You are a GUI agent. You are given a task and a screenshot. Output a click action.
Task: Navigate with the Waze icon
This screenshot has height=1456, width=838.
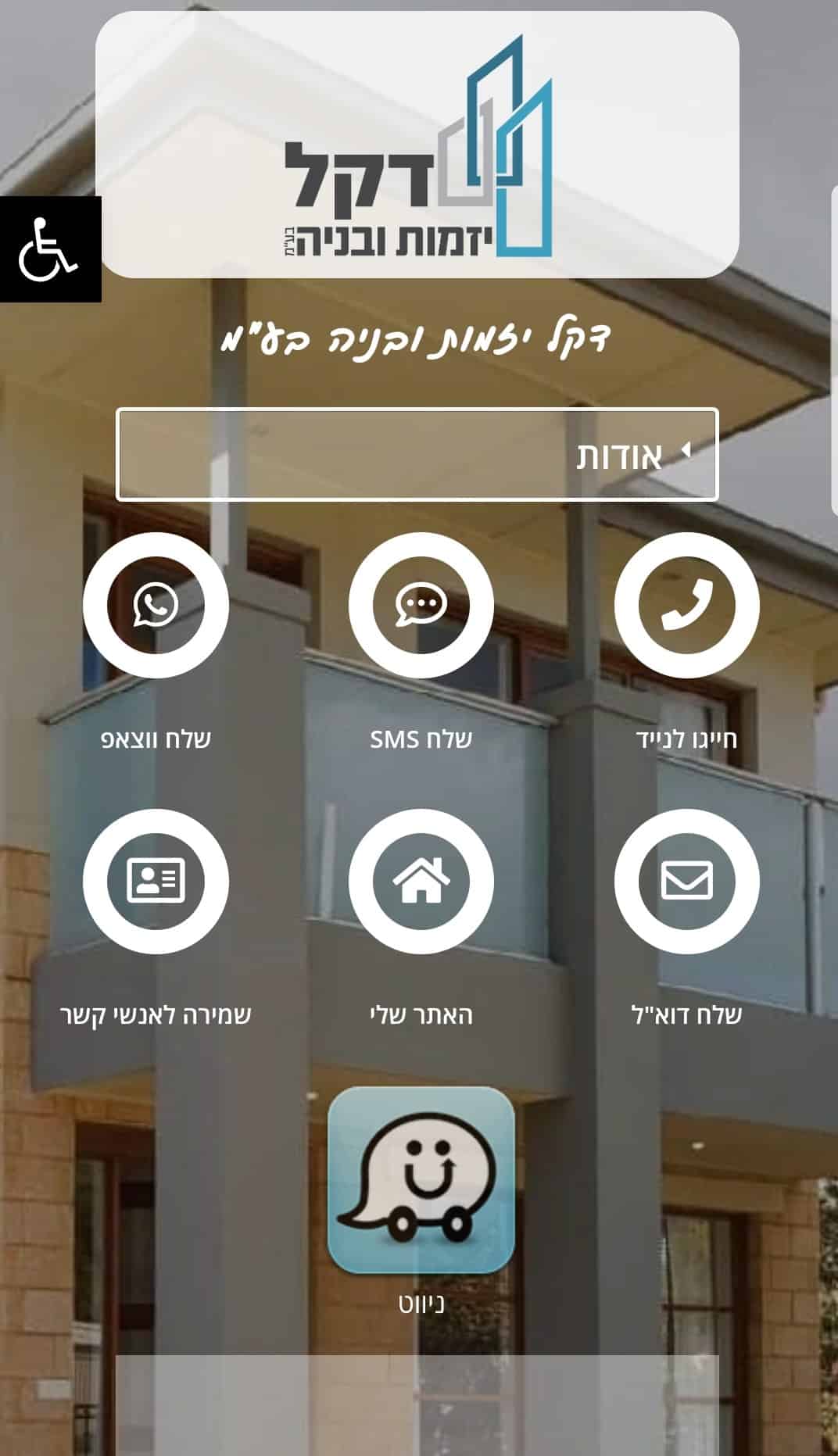point(421,1180)
